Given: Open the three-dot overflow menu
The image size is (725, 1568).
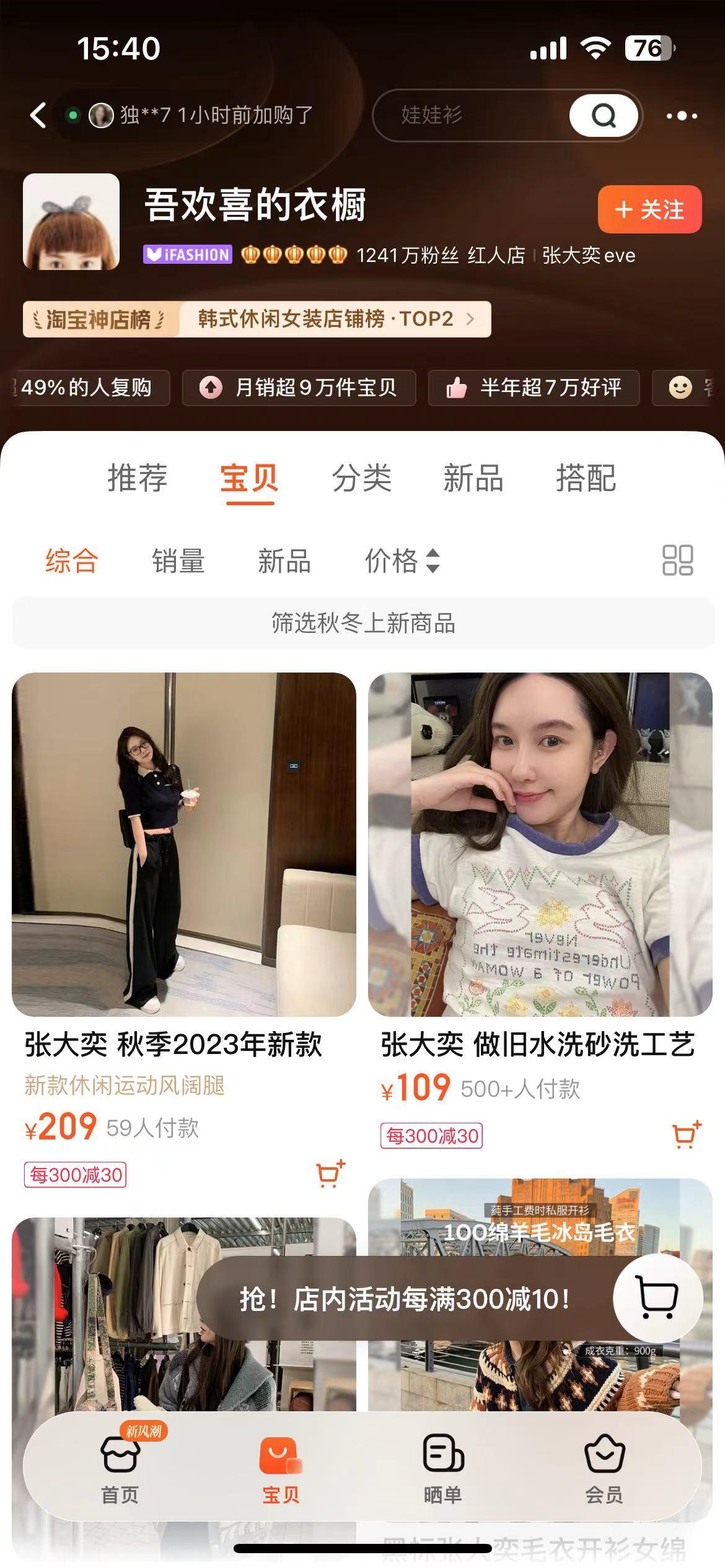Looking at the screenshot, I should [x=682, y=116].
